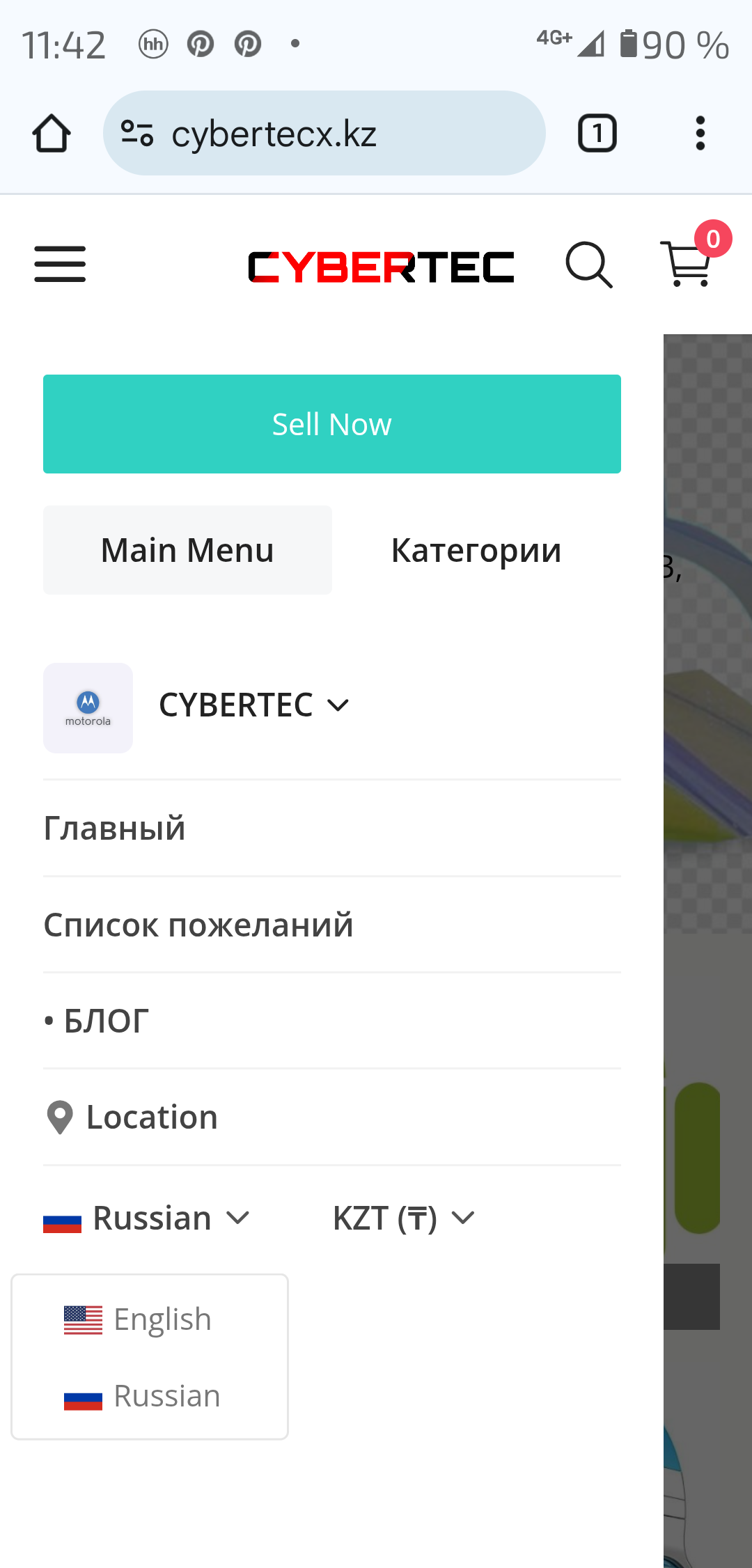
Task: Switch to the Категории tab
Action: pos(476,550)
